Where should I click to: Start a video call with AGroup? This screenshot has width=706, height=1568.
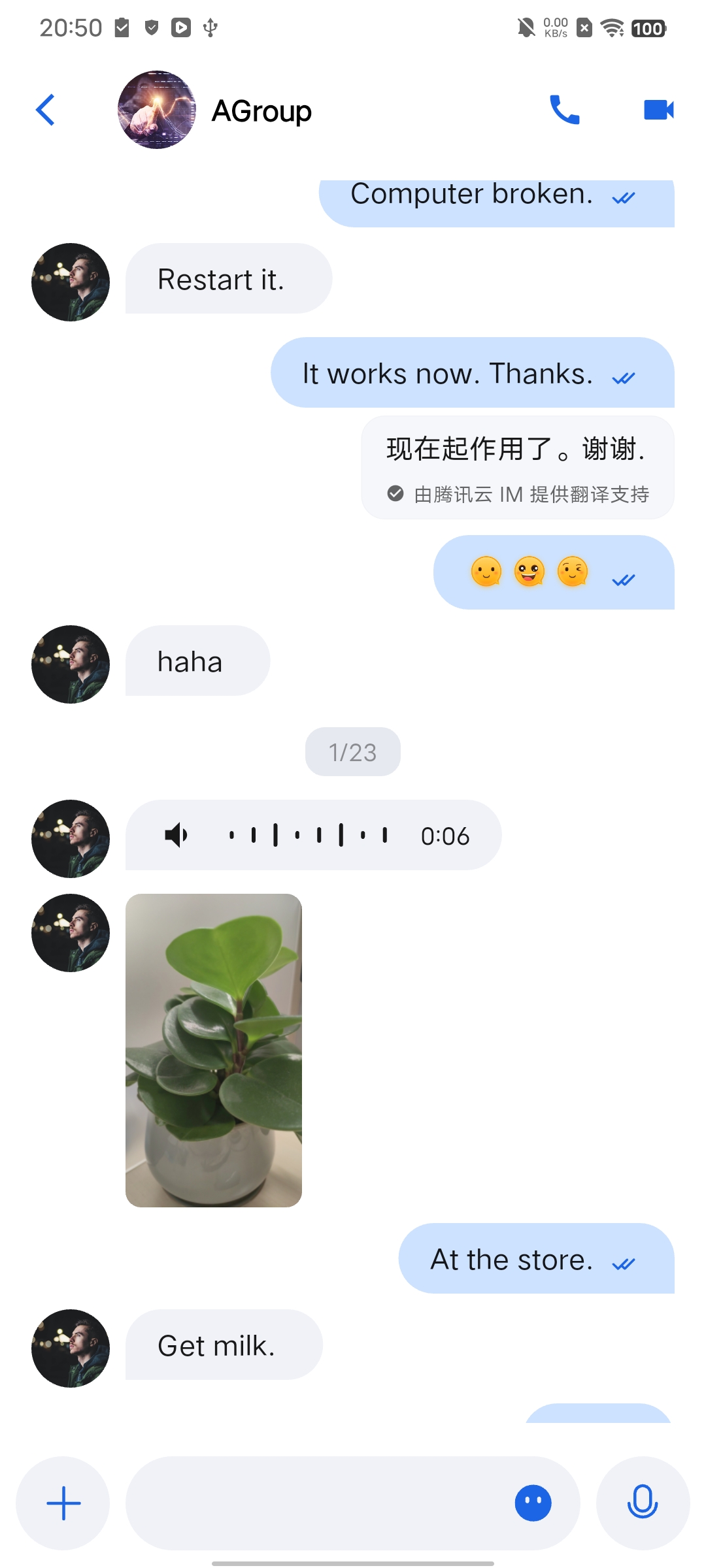click(658, 110)
